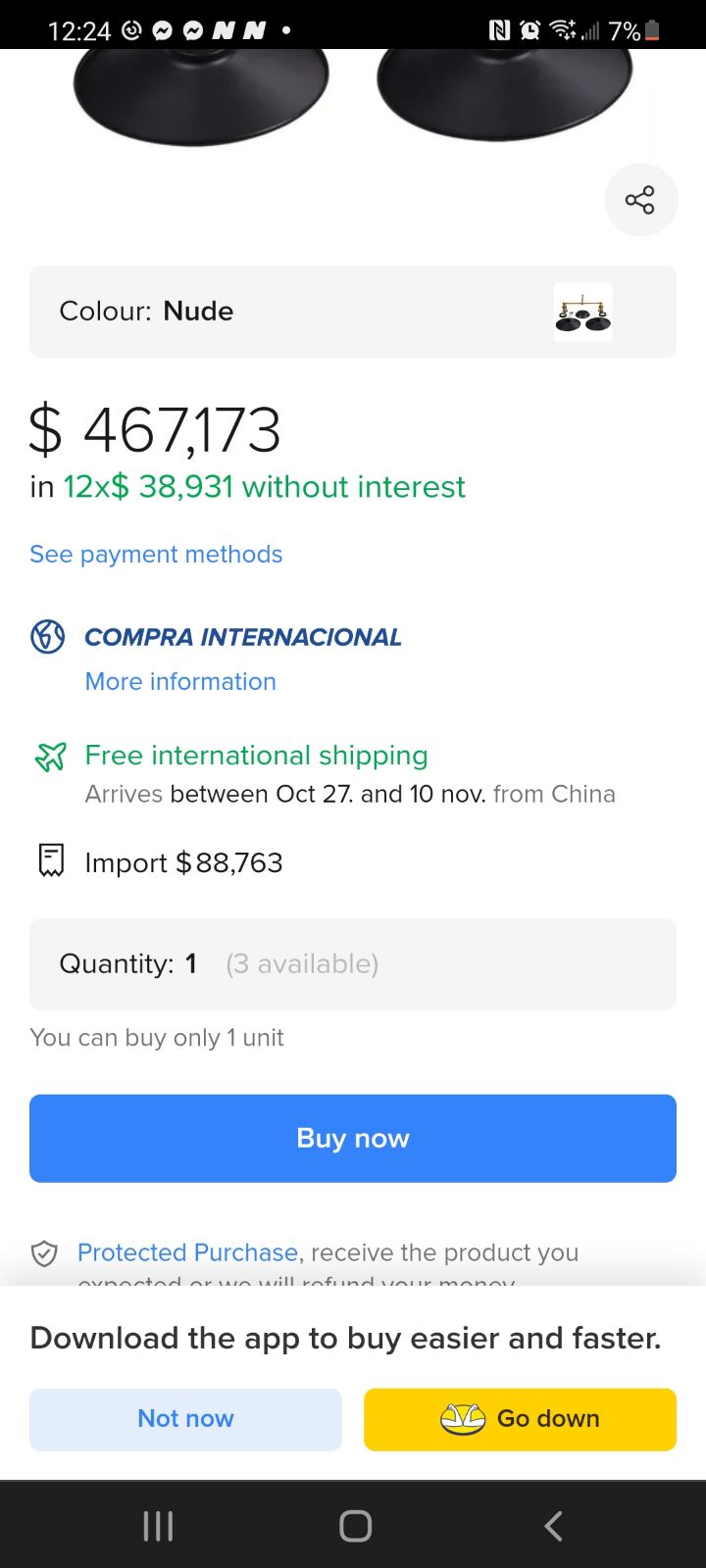Open the Colour: Nude selector
706x1568 pixels.
[353, 312]
